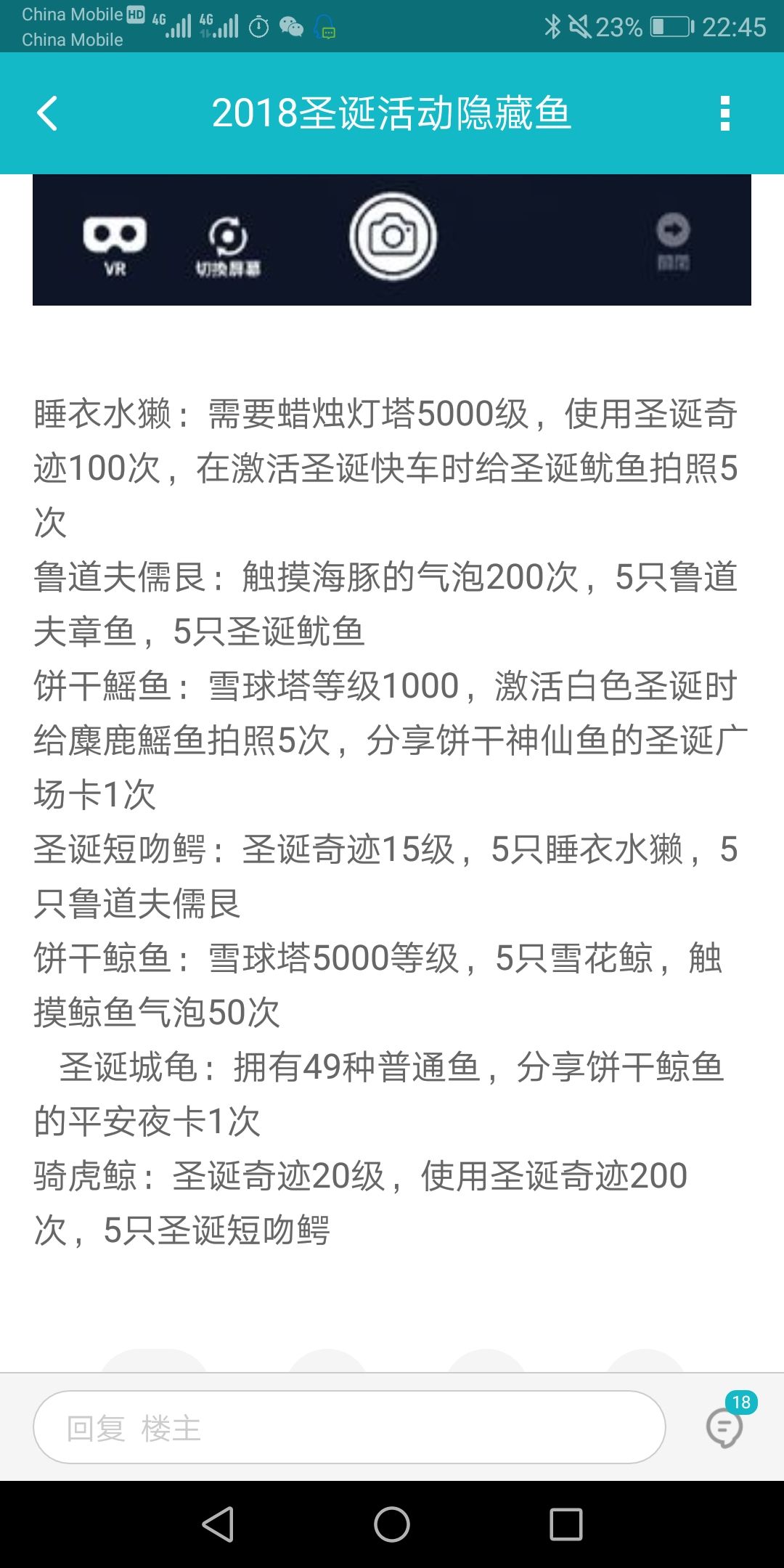This screenshot has width=784, height=1568.
Task: Open the embedded game screenshot image
Action: tap(392, 240)
